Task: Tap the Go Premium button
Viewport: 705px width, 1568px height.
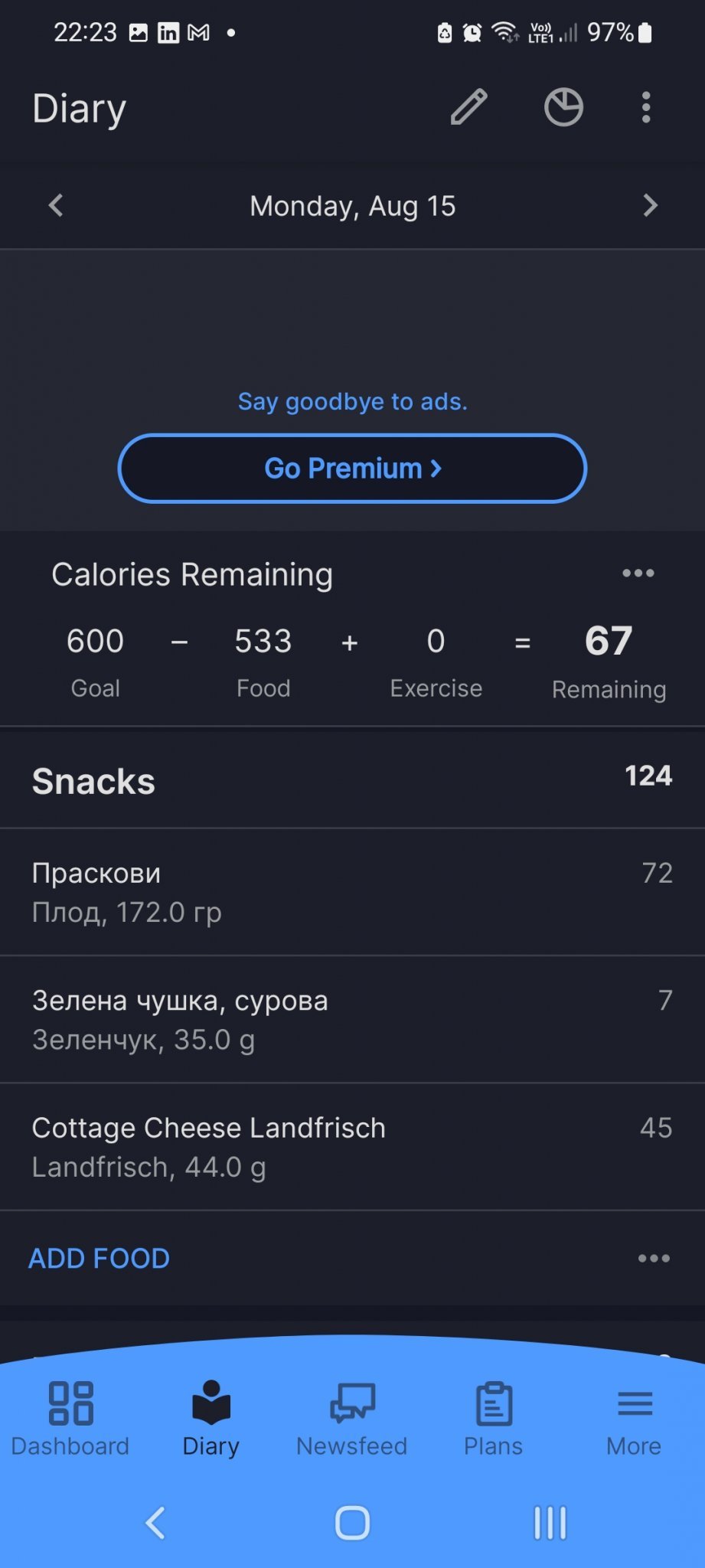Action: [x=352, y=469]
